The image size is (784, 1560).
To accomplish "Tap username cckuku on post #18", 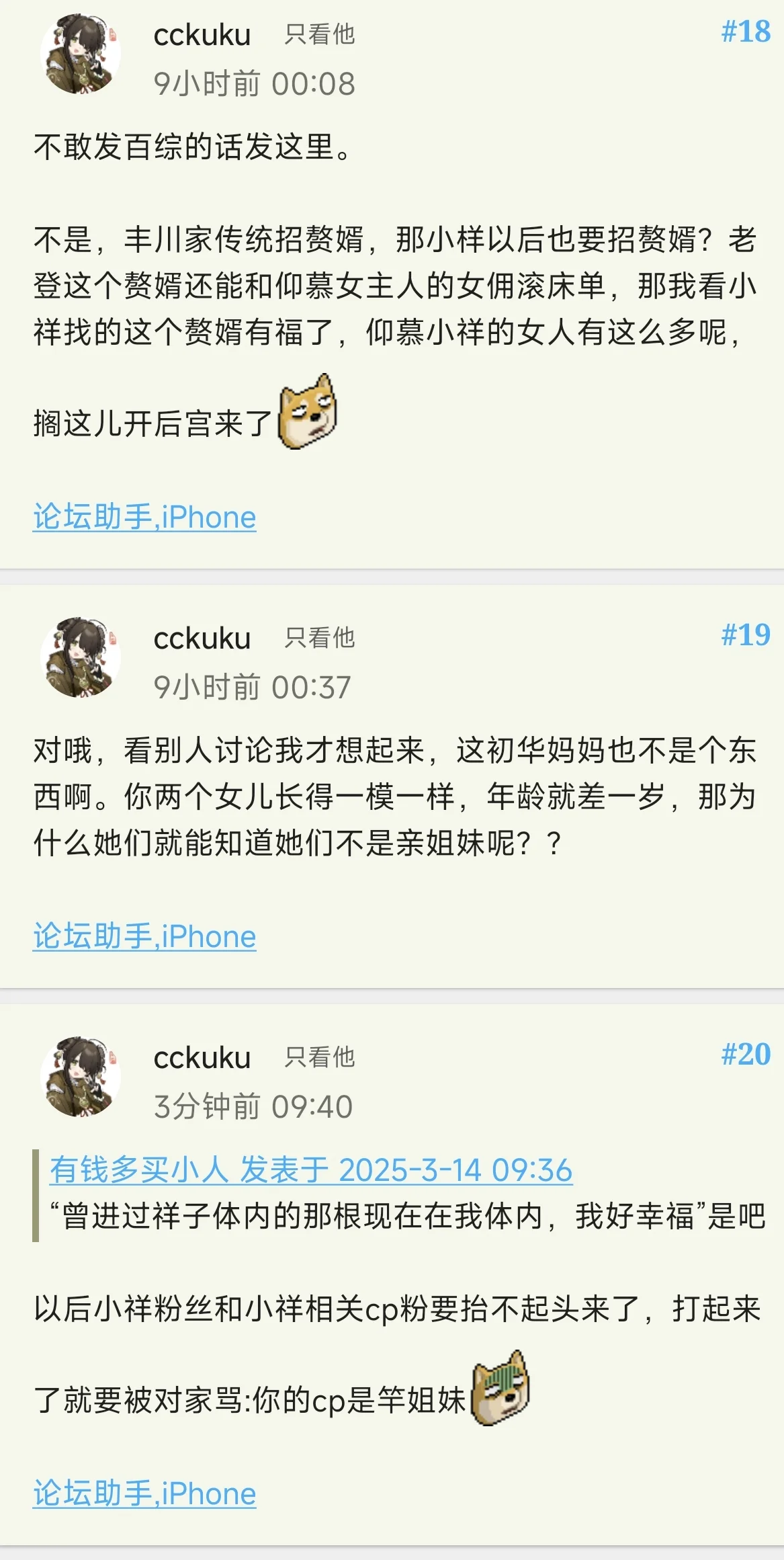I will click(202, 35).
